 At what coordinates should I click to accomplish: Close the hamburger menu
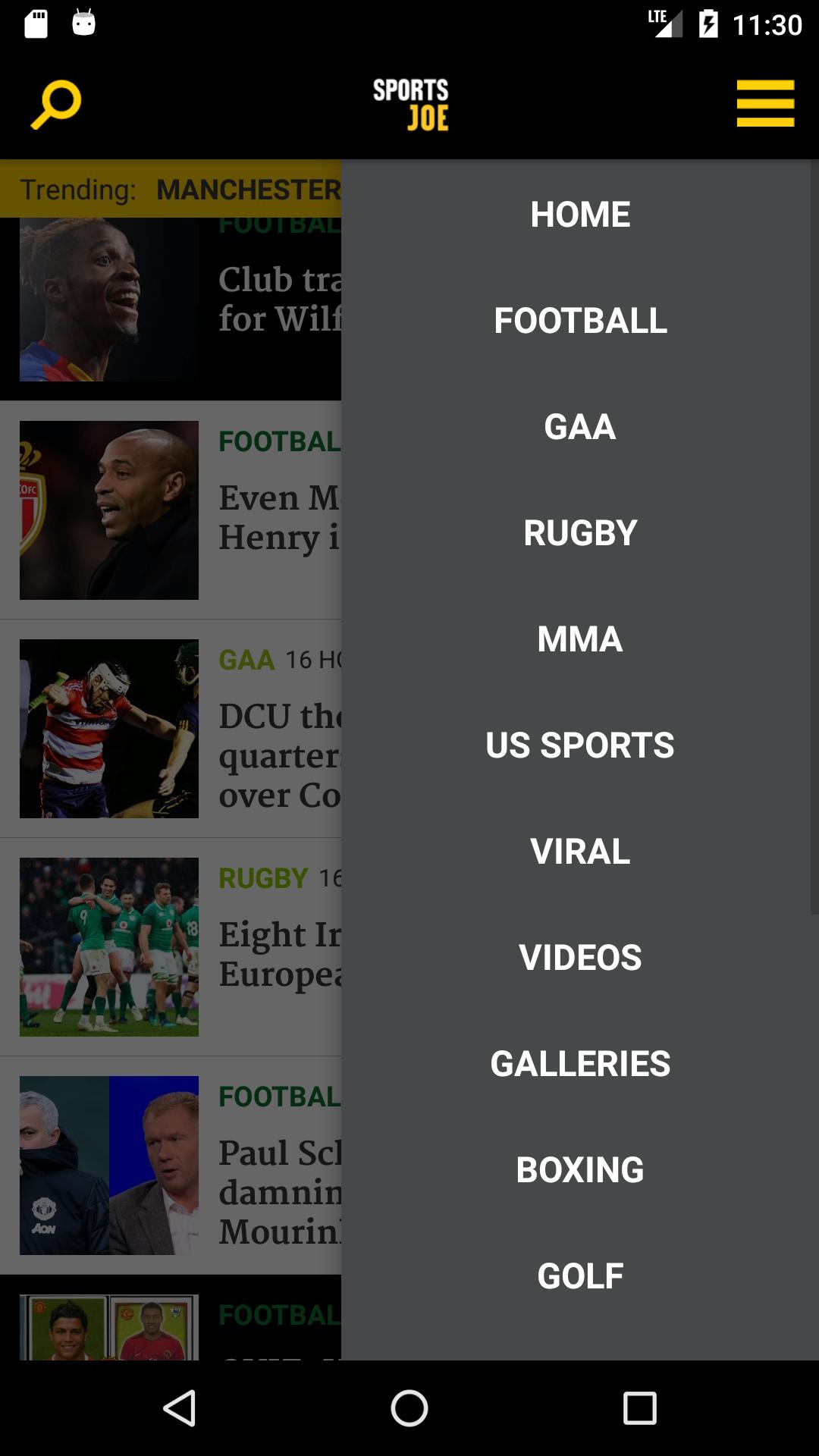(x=764, y=103)
